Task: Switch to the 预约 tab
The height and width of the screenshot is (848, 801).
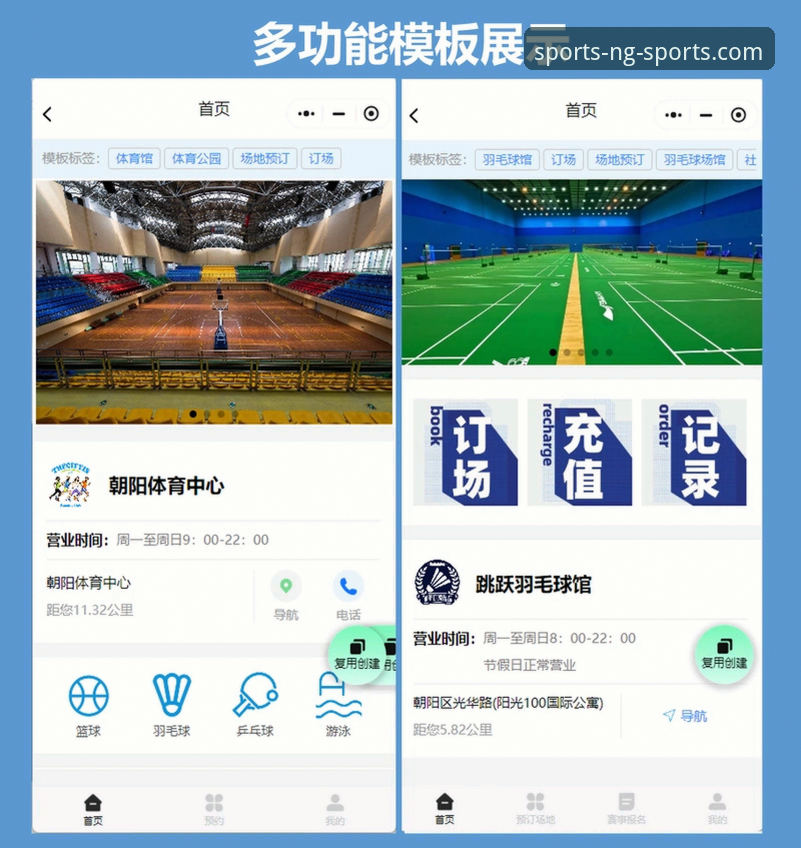Action: [x=214, y=810]
